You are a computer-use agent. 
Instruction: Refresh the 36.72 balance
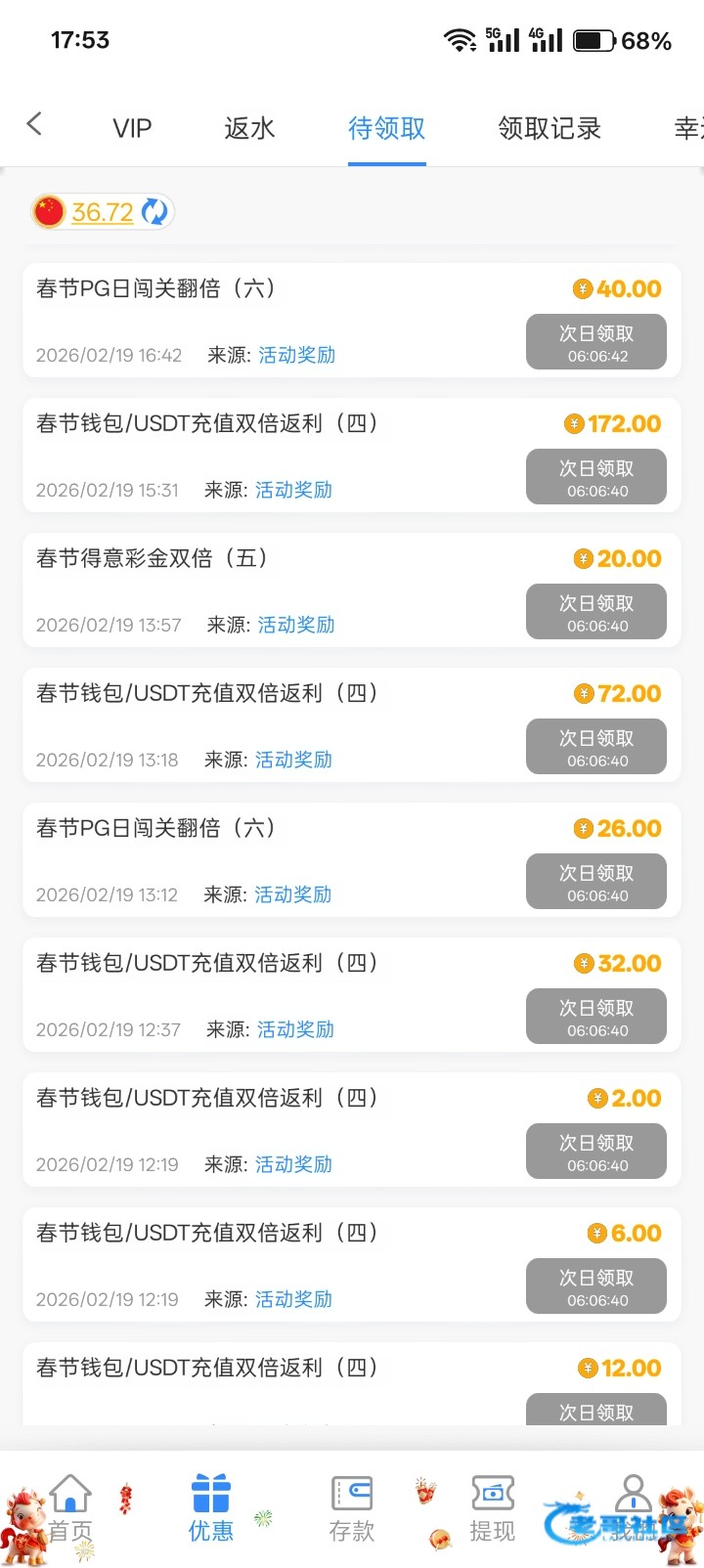click(x=154, y=211)
